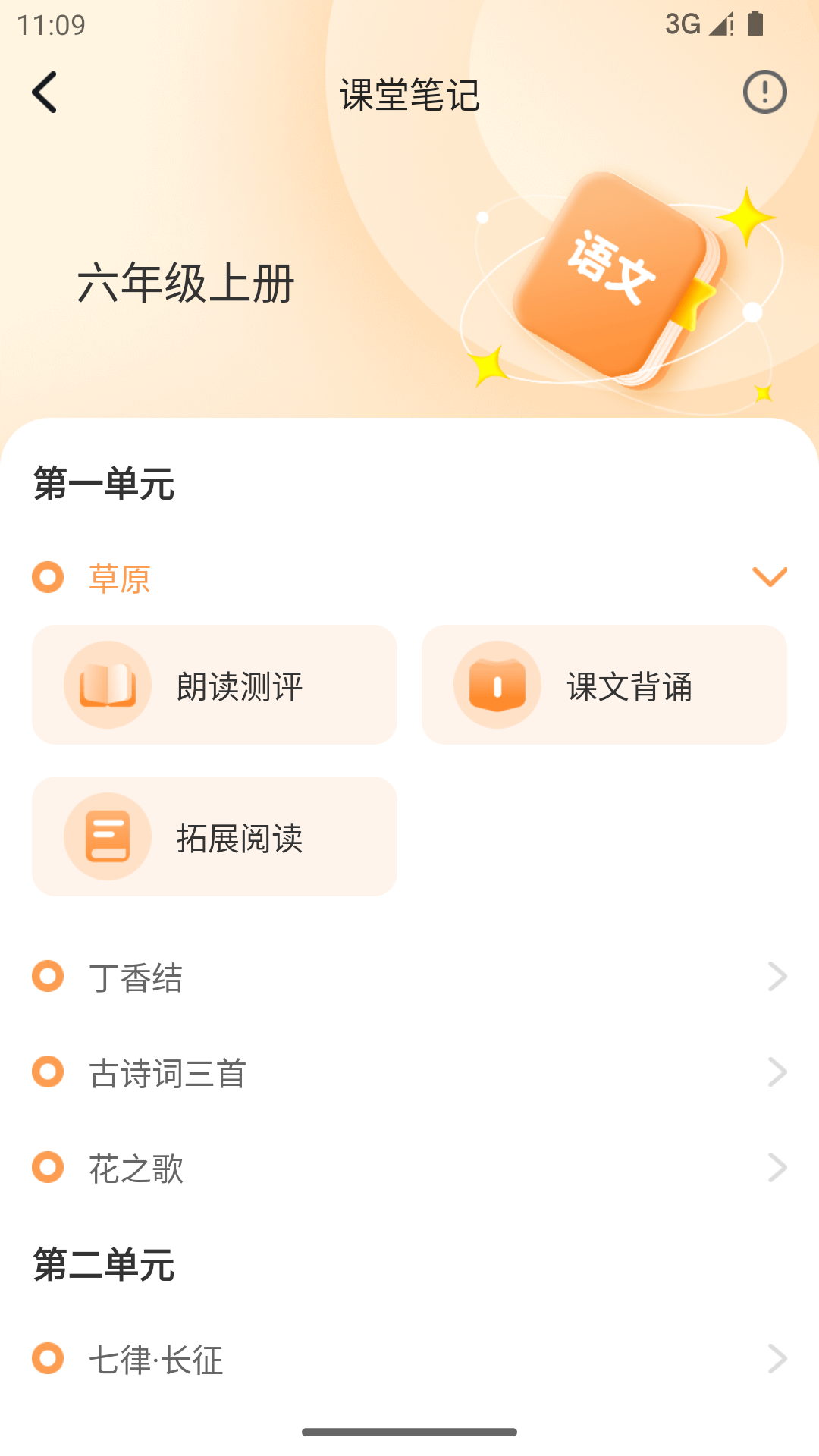This screenshot has height=1456, width=819.
Task: Start 朗读测评 for the 草原 lesson
Action: coord(214,684)
